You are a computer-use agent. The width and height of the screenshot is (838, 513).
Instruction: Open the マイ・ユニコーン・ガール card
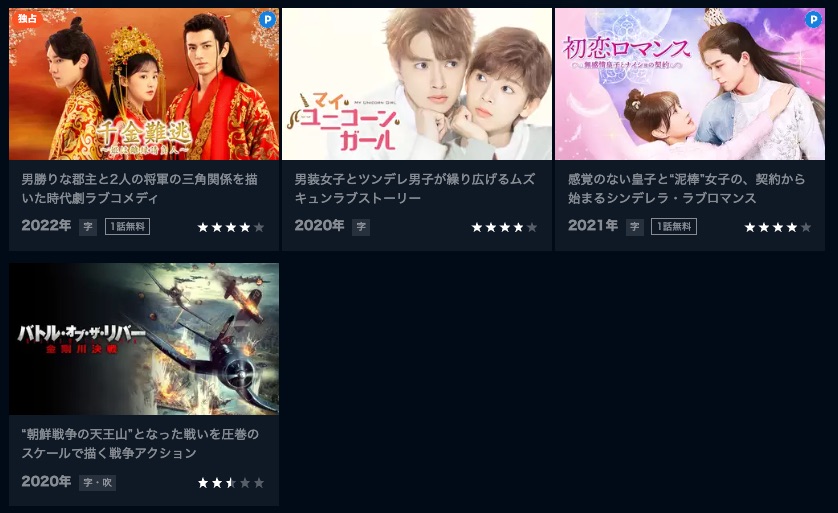pyautogui.click(x=416, y=85)
